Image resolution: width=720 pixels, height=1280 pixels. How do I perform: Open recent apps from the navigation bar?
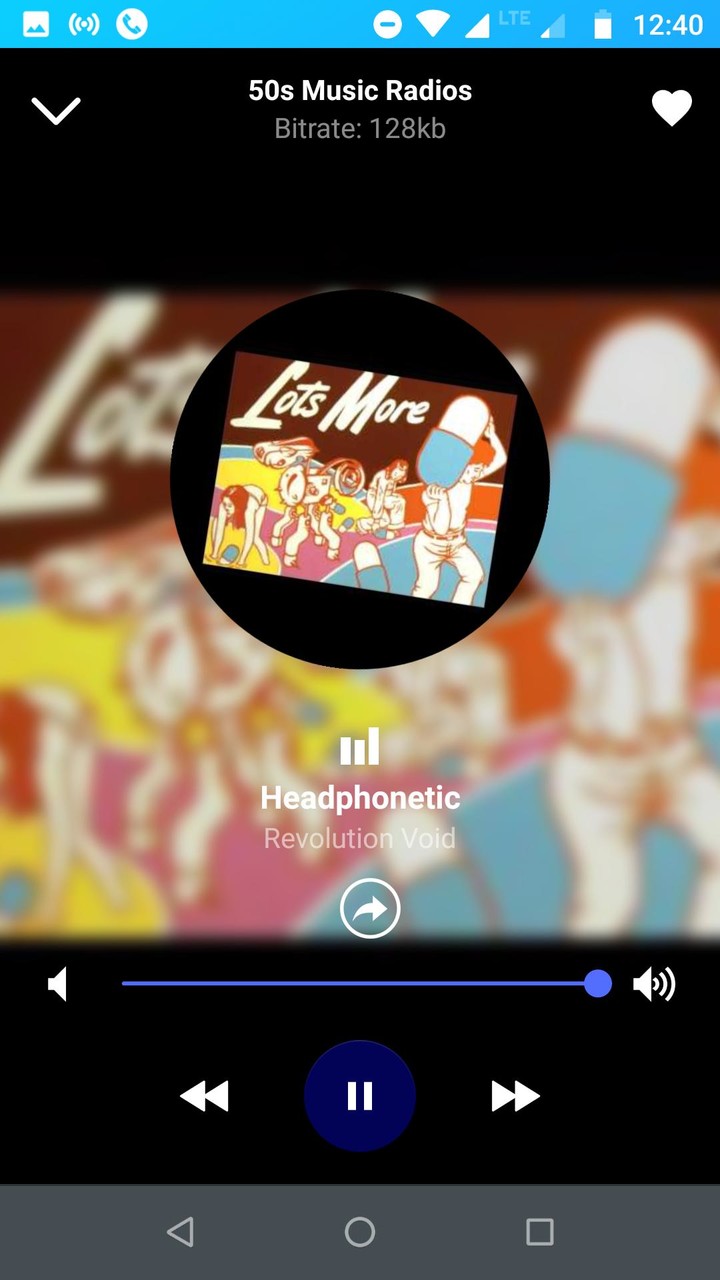[x=540, y=1232]
